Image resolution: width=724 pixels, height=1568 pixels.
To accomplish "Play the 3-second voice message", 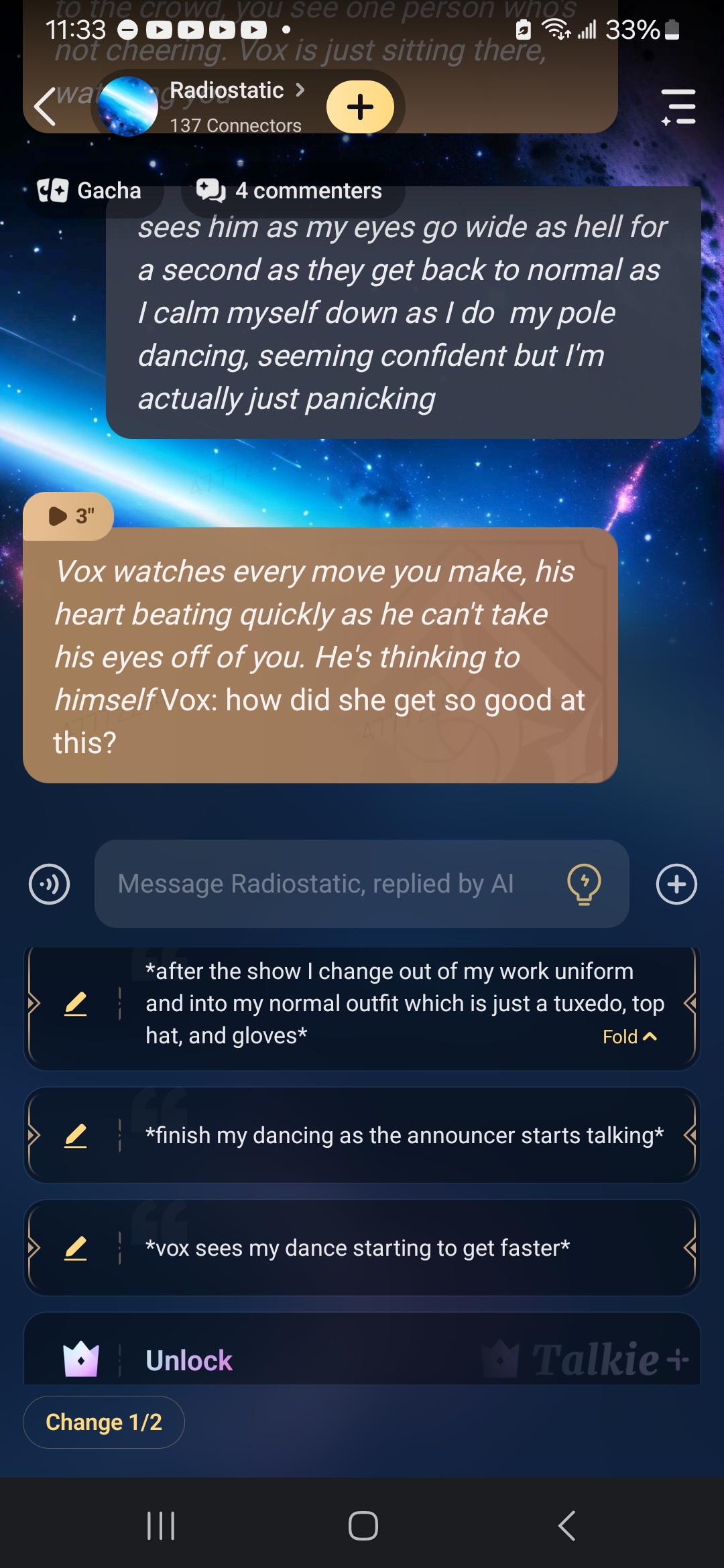I will (x=69, y=516).
